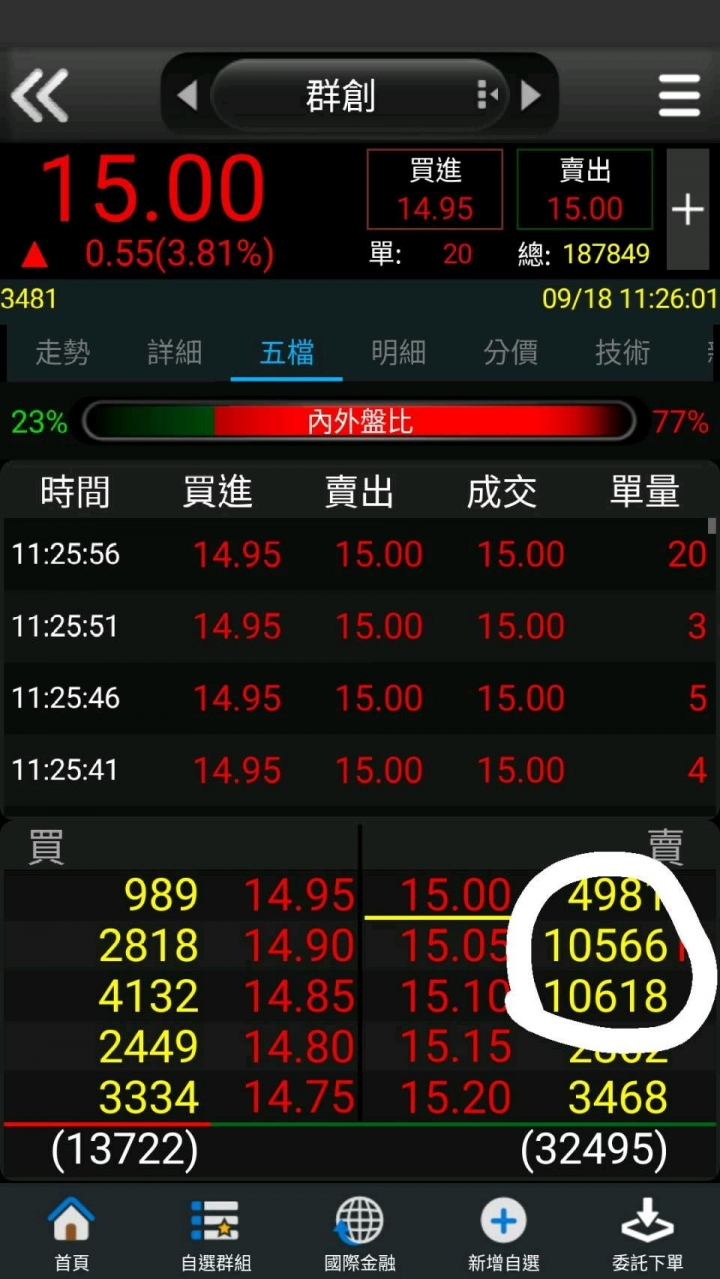The height and width of the screenshot is (1279, 720).
Task: Tap the plus button beside 賣出
Action: [688, 210]
